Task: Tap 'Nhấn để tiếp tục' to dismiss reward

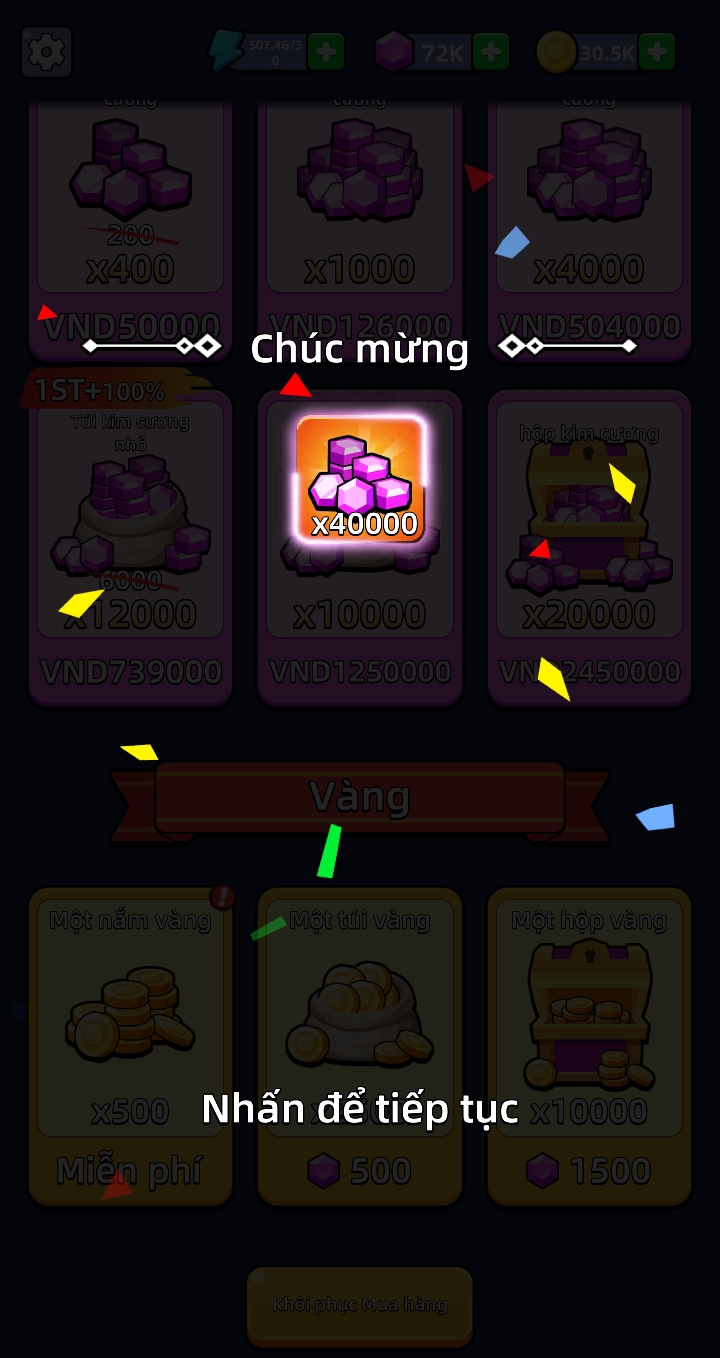Action: pos(360,1108)
